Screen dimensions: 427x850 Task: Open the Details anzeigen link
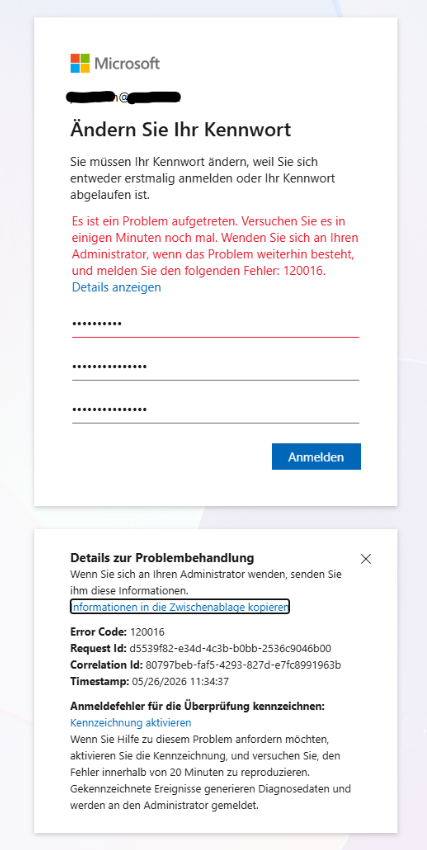[x=117, y=287]
